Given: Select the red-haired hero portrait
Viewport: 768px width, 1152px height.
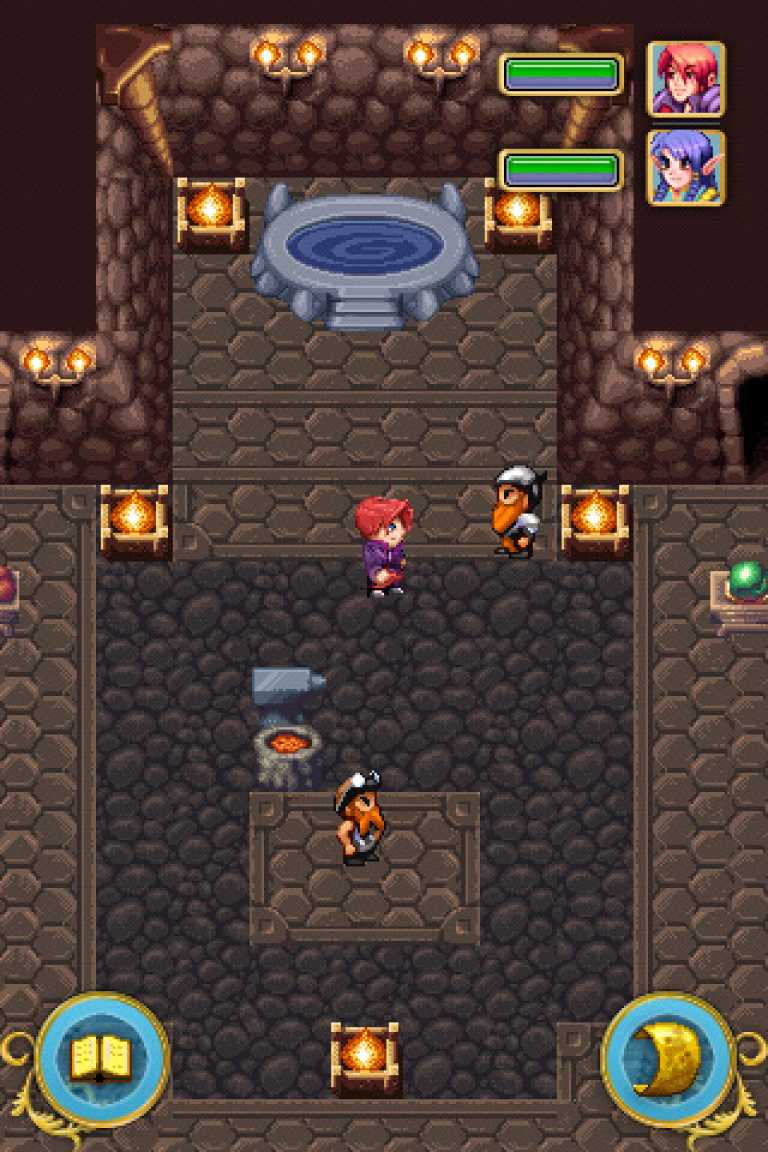Looking at the screenshot, I should click(x=686, y=79).
